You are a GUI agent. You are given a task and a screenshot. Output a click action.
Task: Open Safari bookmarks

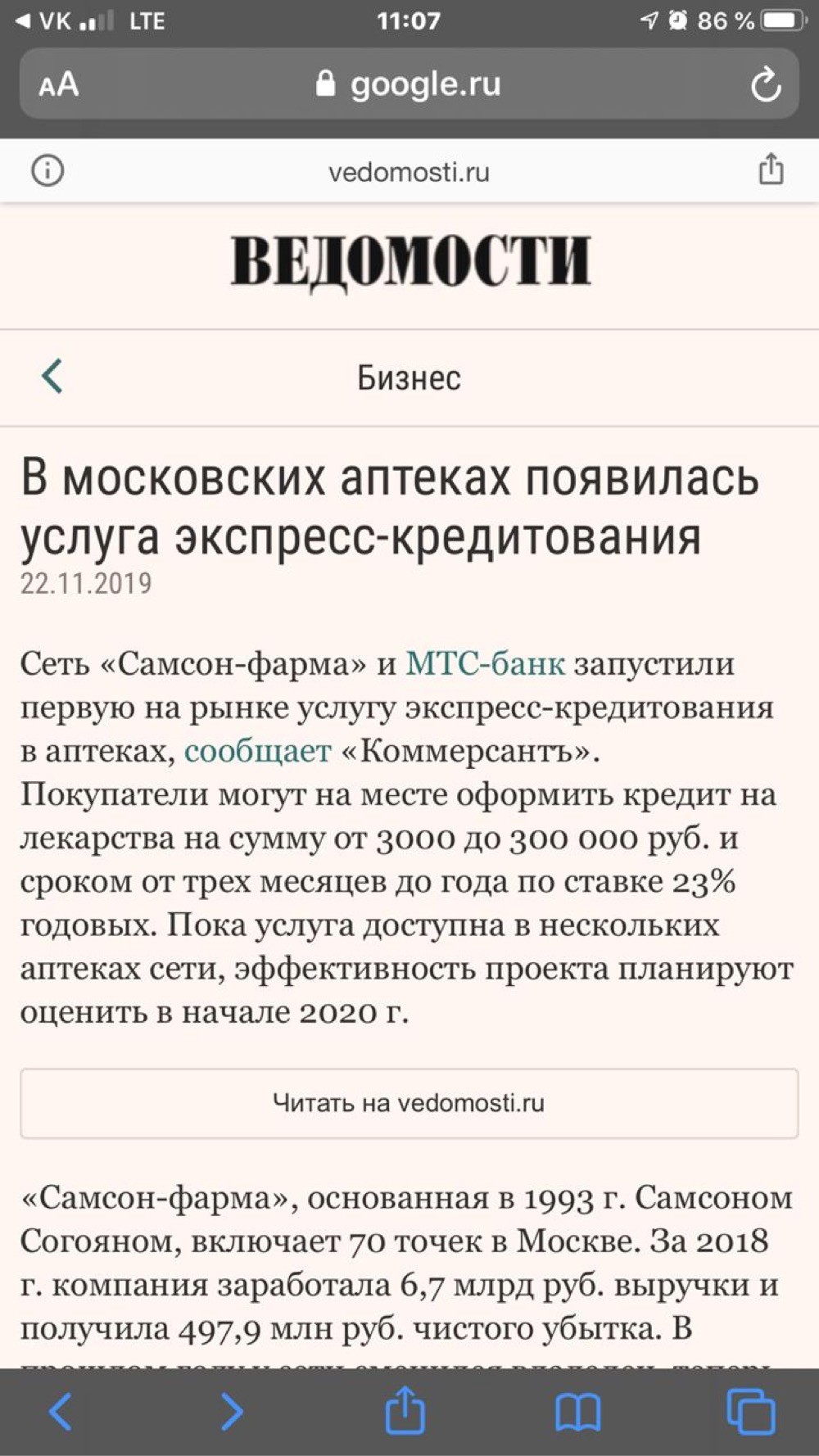click(x=577, y=1413)
